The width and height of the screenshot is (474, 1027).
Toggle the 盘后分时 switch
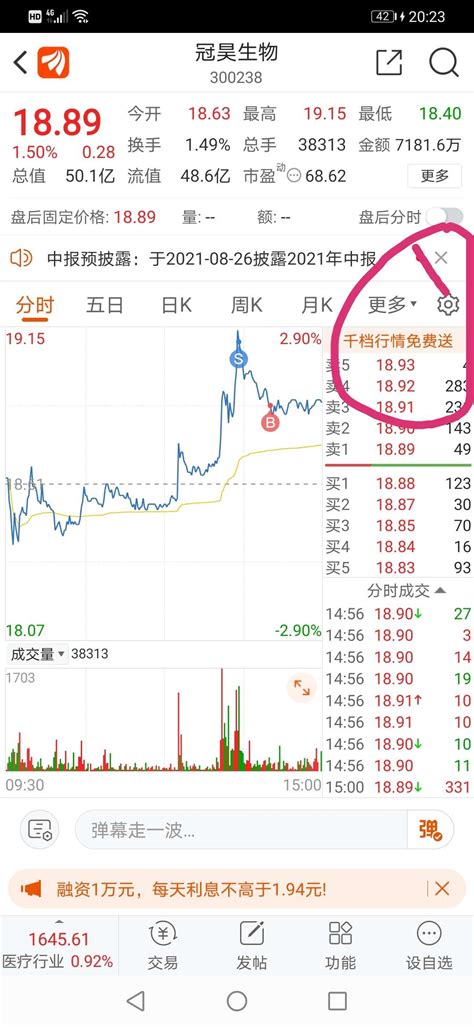click(x=444, y=217)
